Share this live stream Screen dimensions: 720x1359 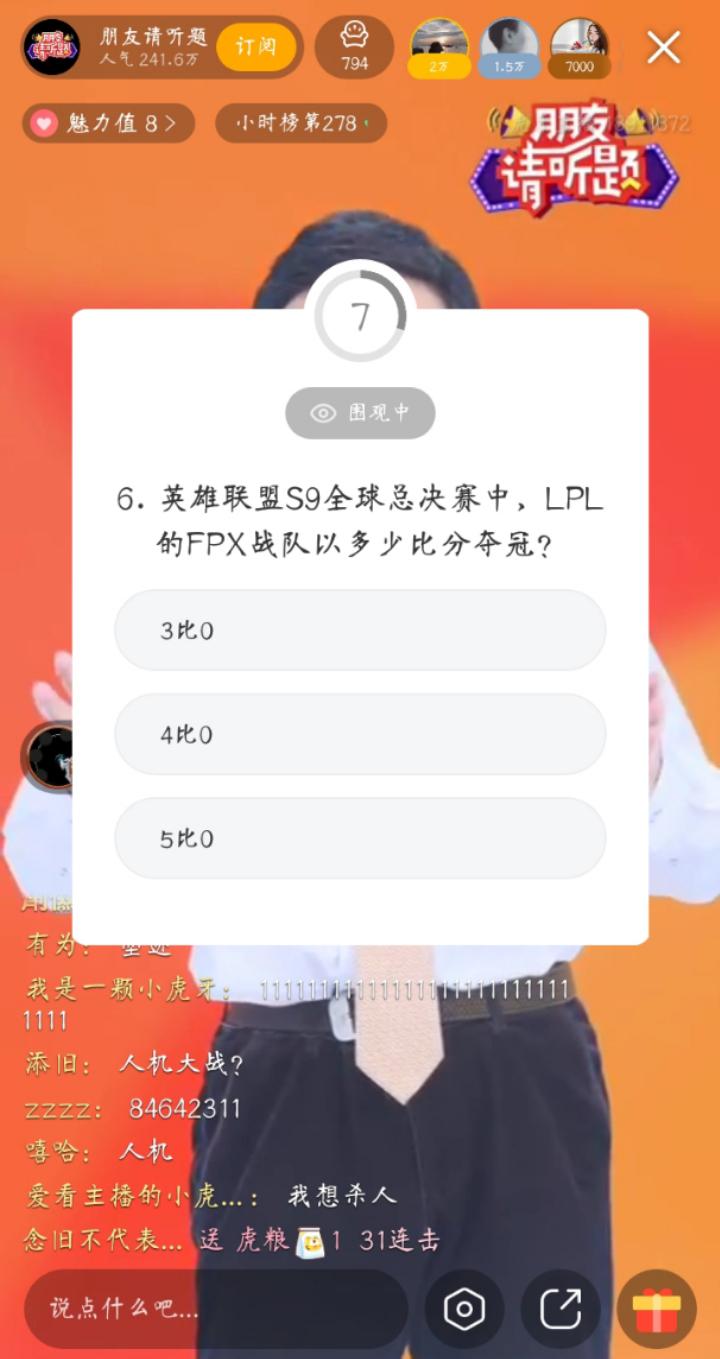coord(560,1308)
